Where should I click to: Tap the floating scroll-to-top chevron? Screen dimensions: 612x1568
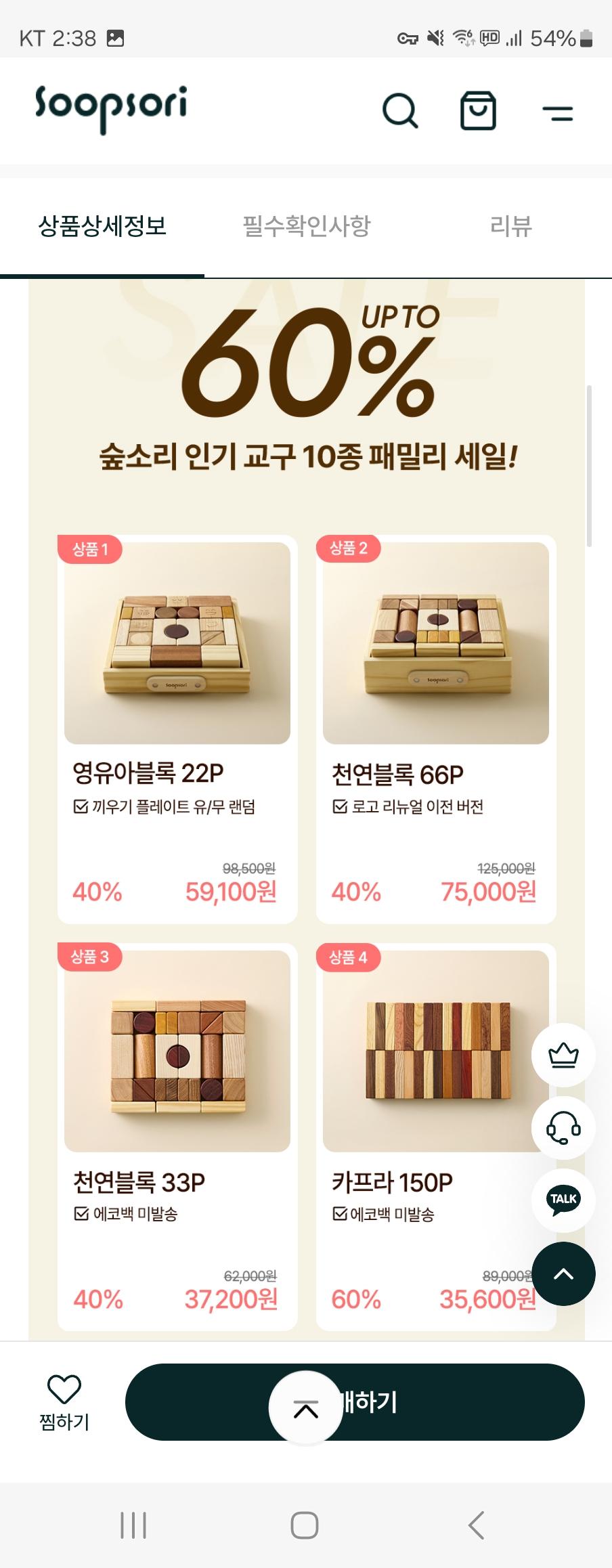(563, 1273)
